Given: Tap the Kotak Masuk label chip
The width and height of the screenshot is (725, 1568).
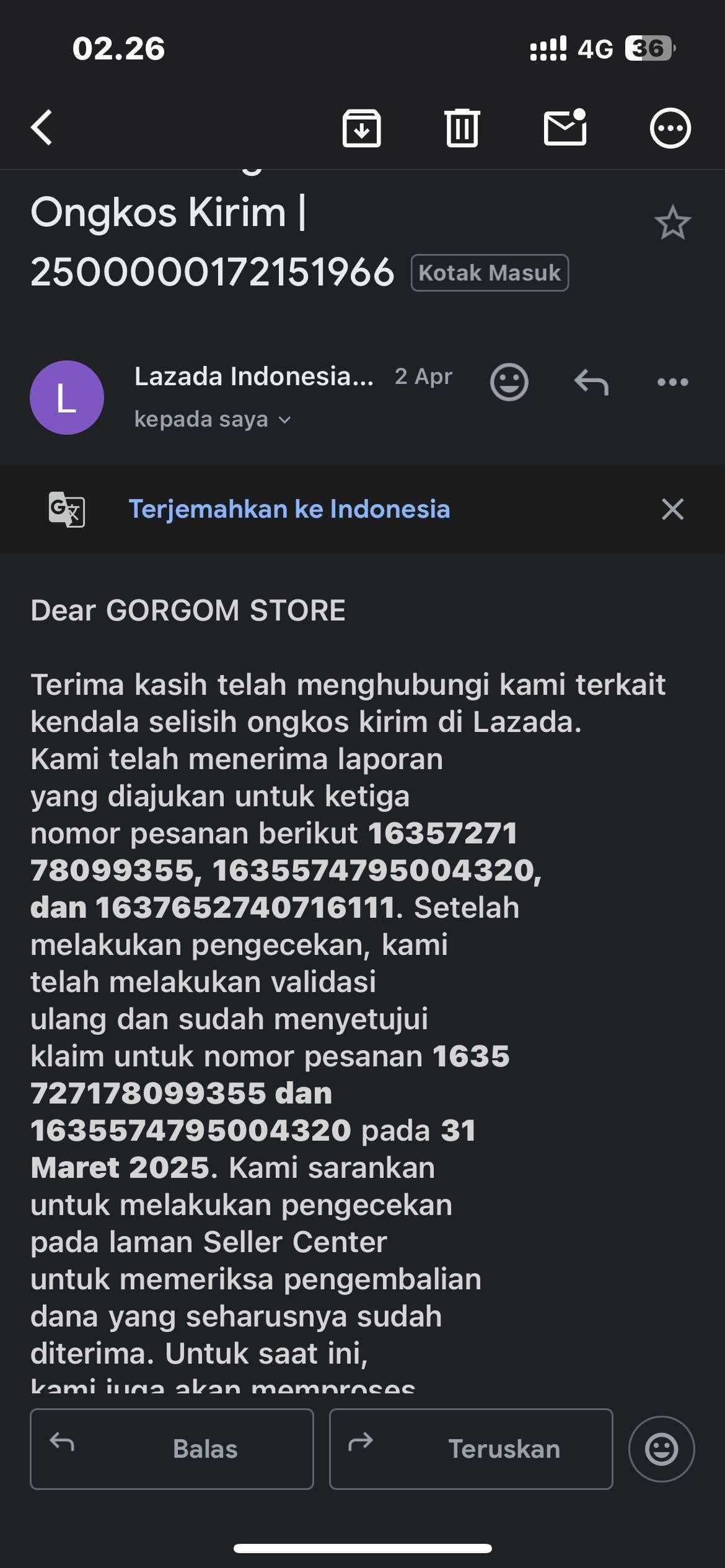Looking at the screenshot, I should click(490, 272).
